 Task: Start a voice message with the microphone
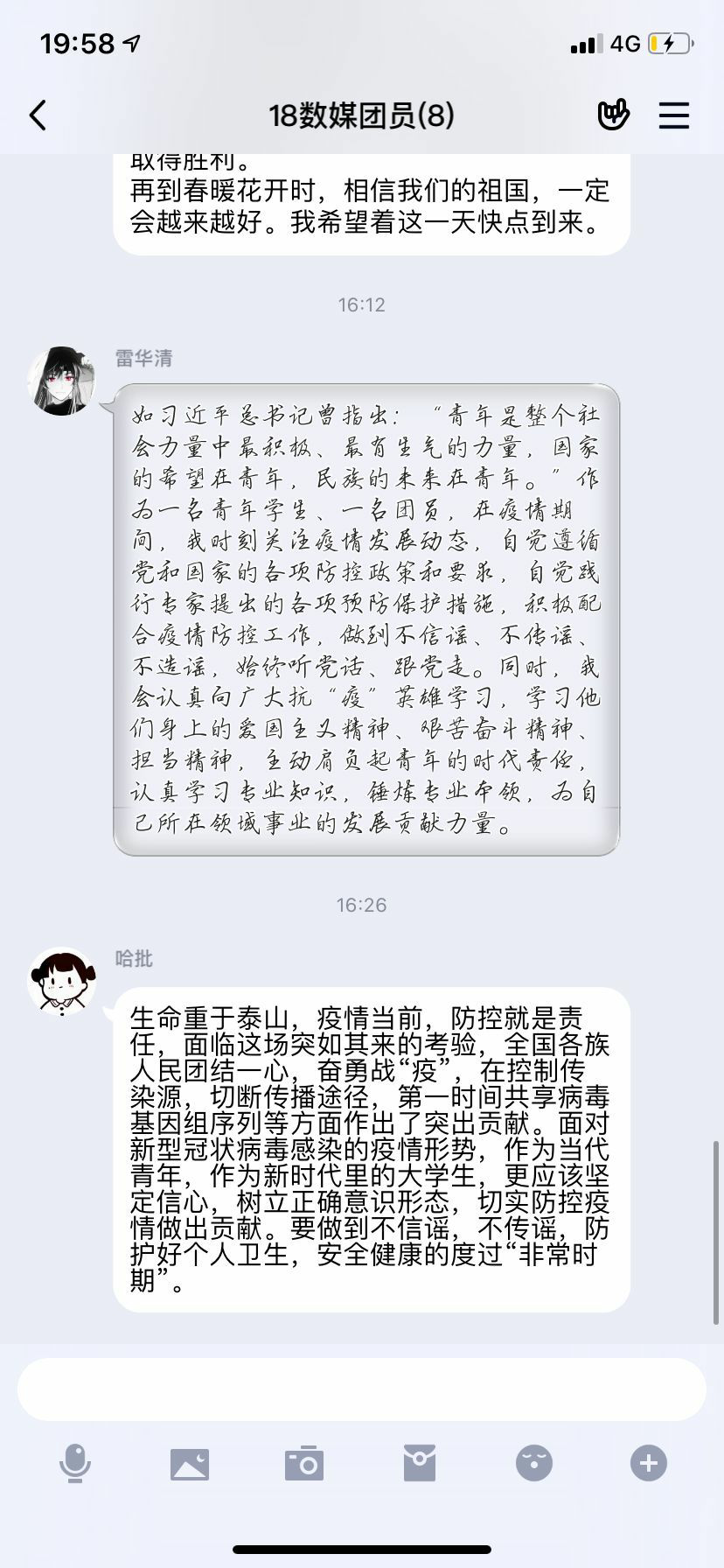75,1463
